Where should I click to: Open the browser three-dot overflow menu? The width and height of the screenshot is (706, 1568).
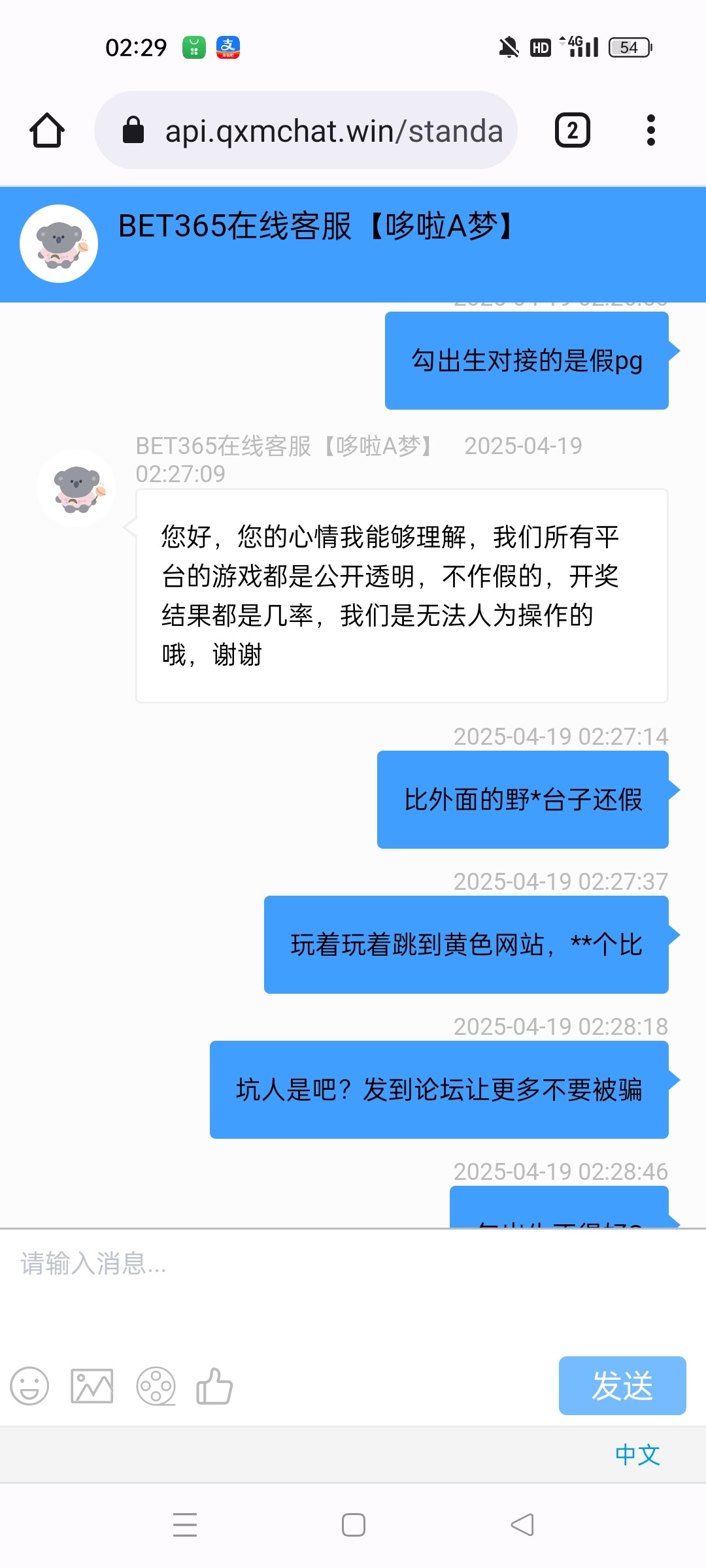650,130
